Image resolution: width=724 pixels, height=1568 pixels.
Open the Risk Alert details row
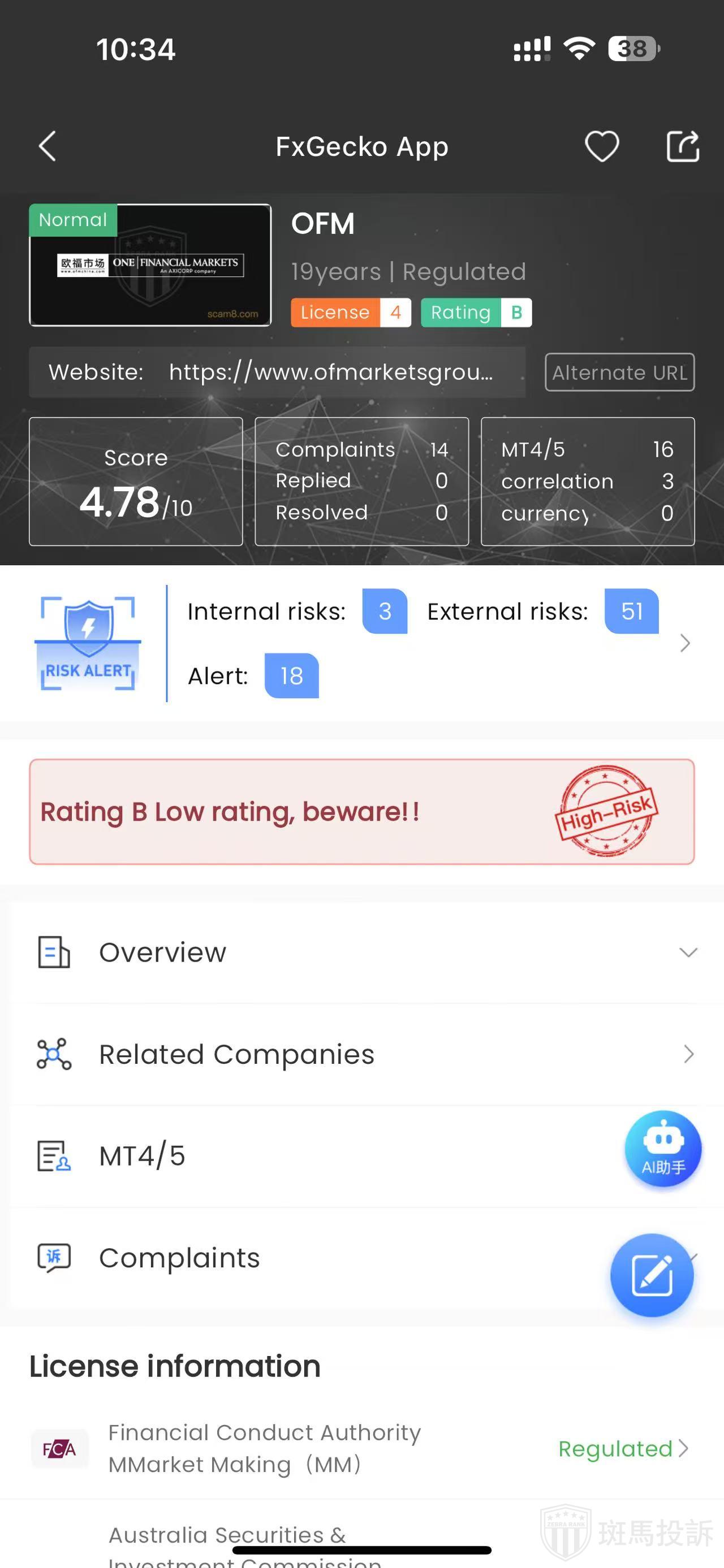[x=684, y=643]
